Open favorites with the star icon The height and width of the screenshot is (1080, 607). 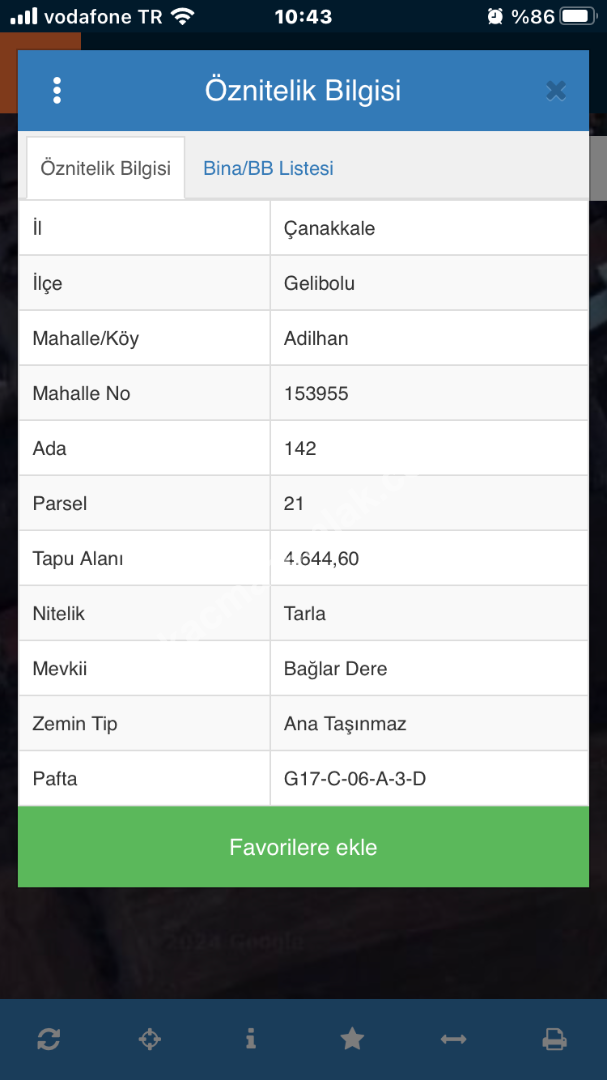pos(352,1039)
